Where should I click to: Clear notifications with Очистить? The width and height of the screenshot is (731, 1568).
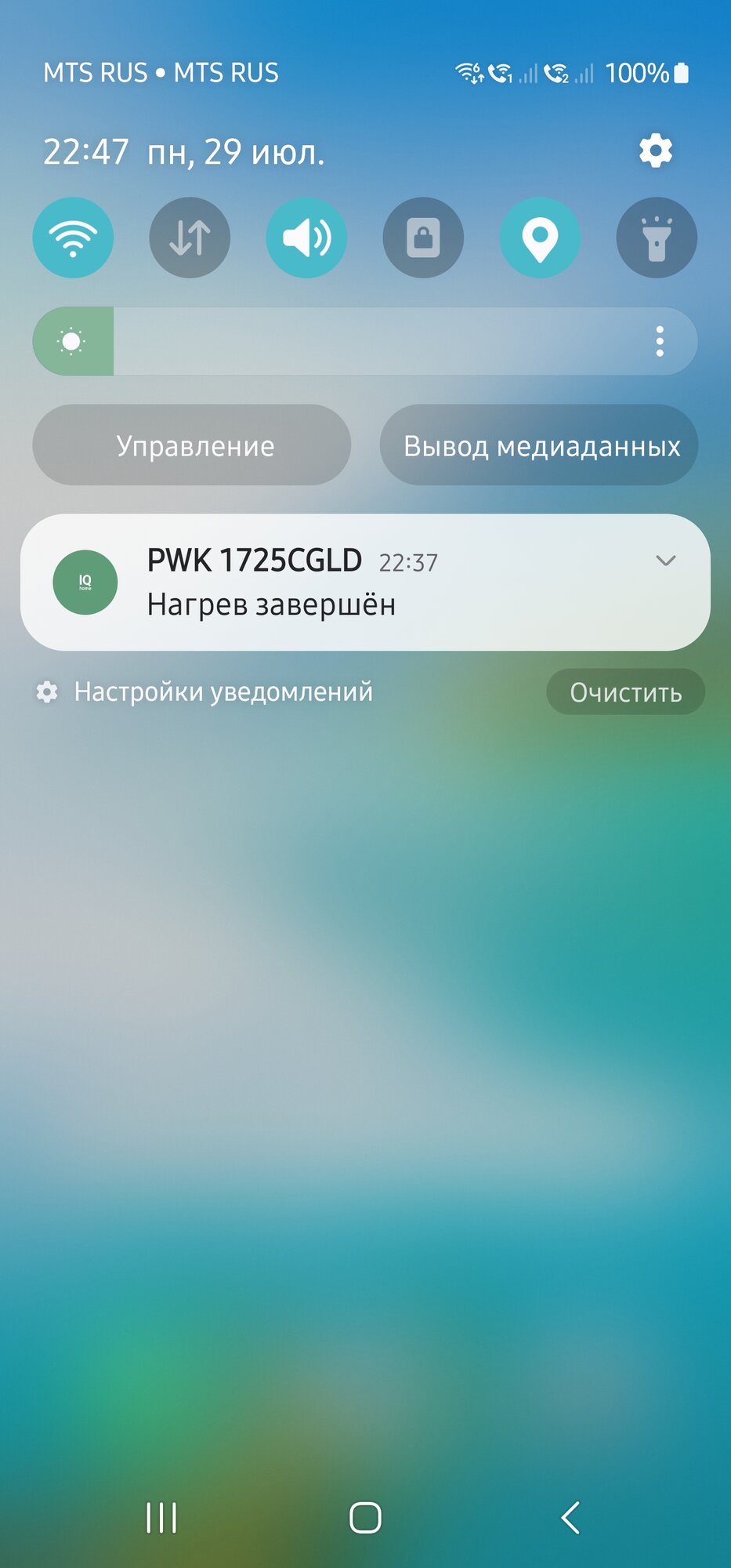625,692
